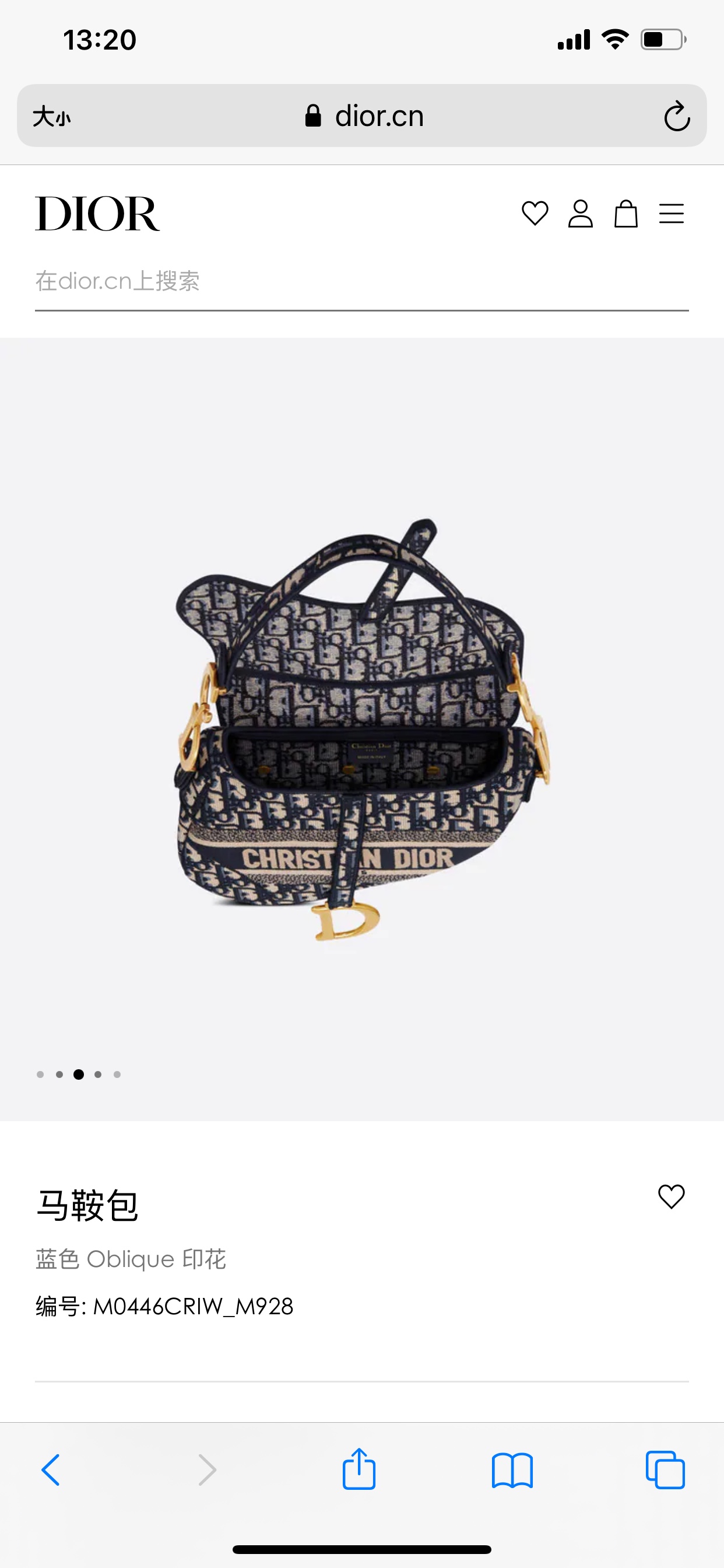Image resolution: width=724 pixels, height=1568 pixels.
Task: Reload the page in Safari
Action: point(677,116)
